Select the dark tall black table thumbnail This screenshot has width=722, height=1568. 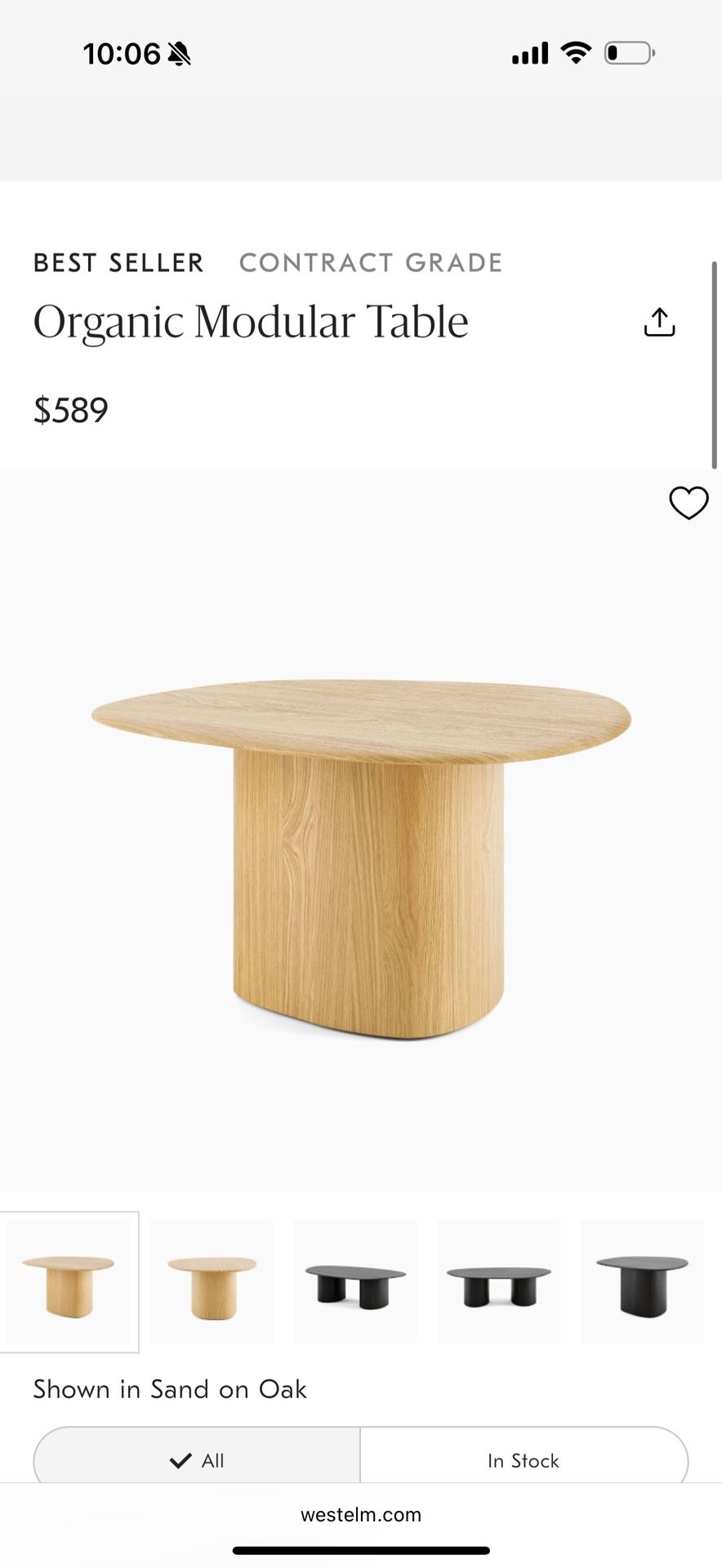tap(642, 1281)
